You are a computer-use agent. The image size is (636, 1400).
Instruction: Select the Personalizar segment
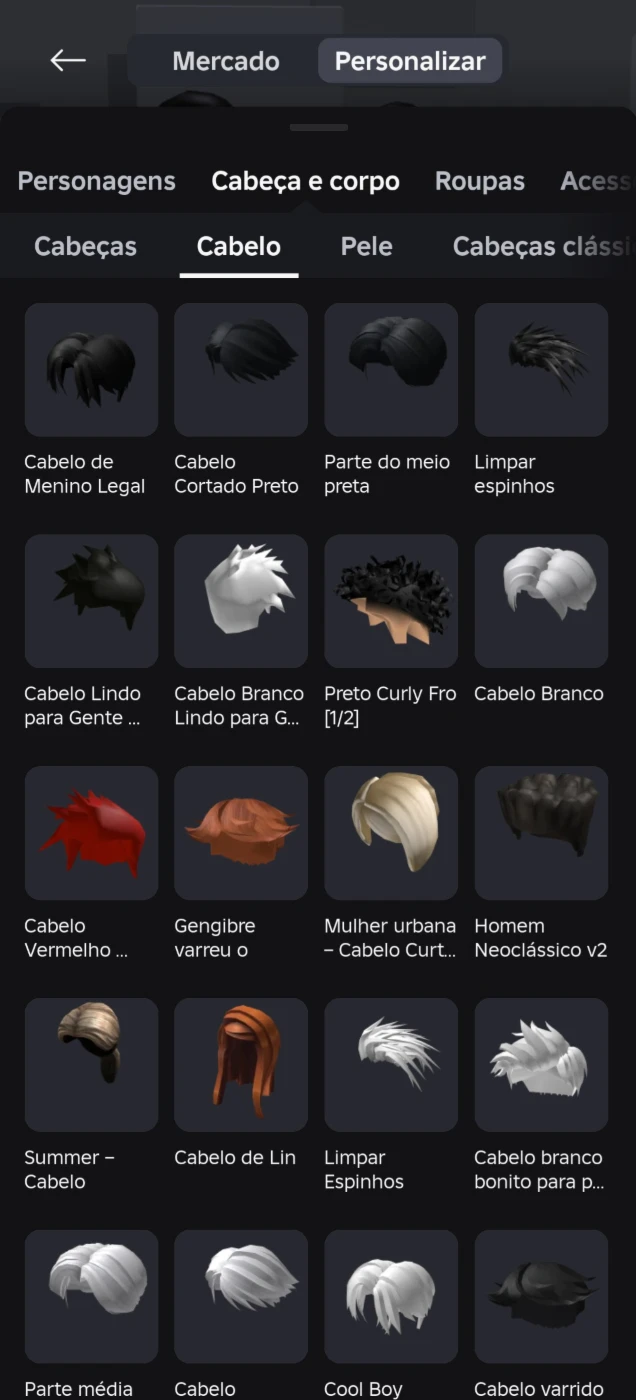pyautogui.click(x=410, y=60)
